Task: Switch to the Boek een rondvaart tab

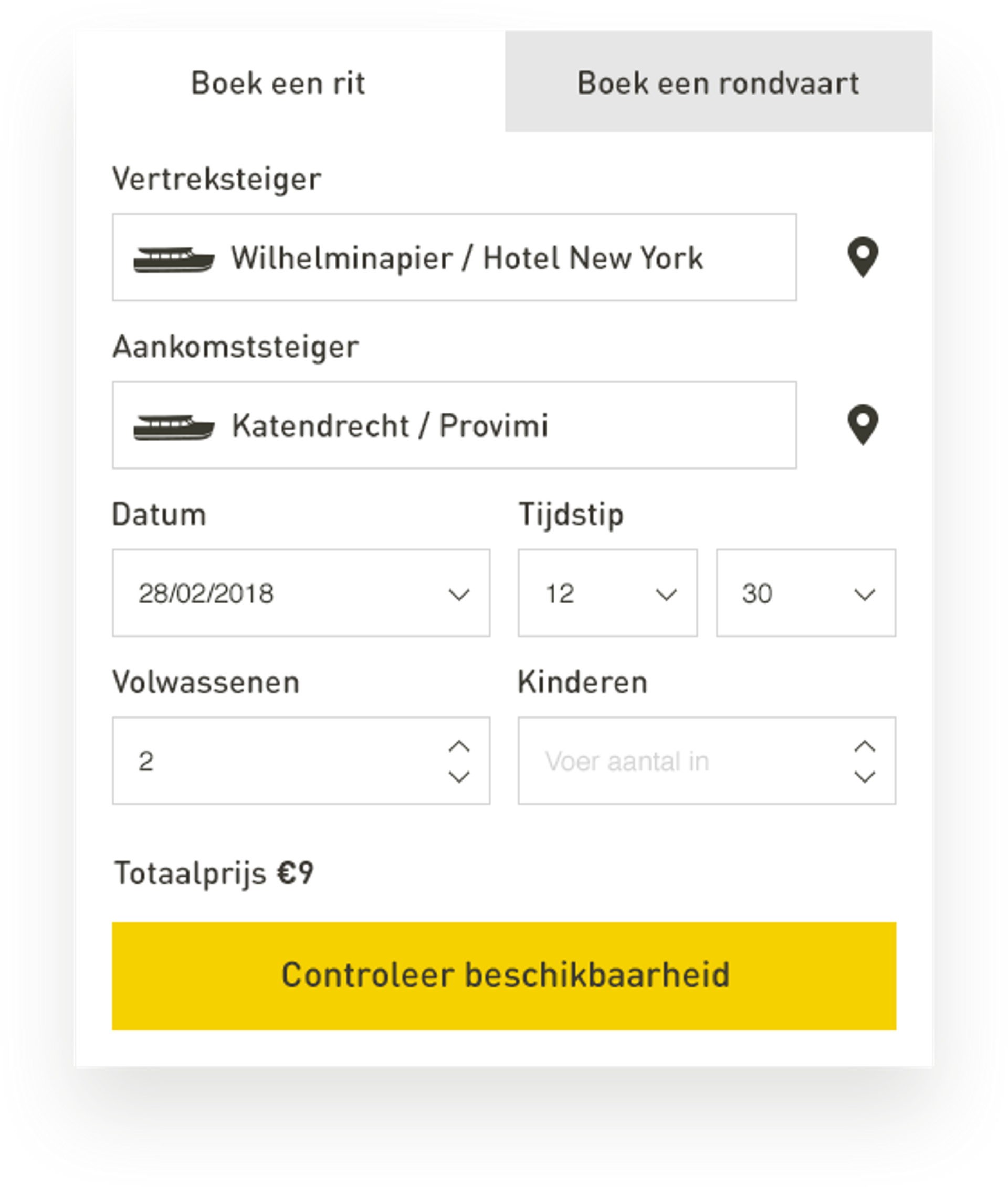Action: pyautogui.click(x=719, y=83)
